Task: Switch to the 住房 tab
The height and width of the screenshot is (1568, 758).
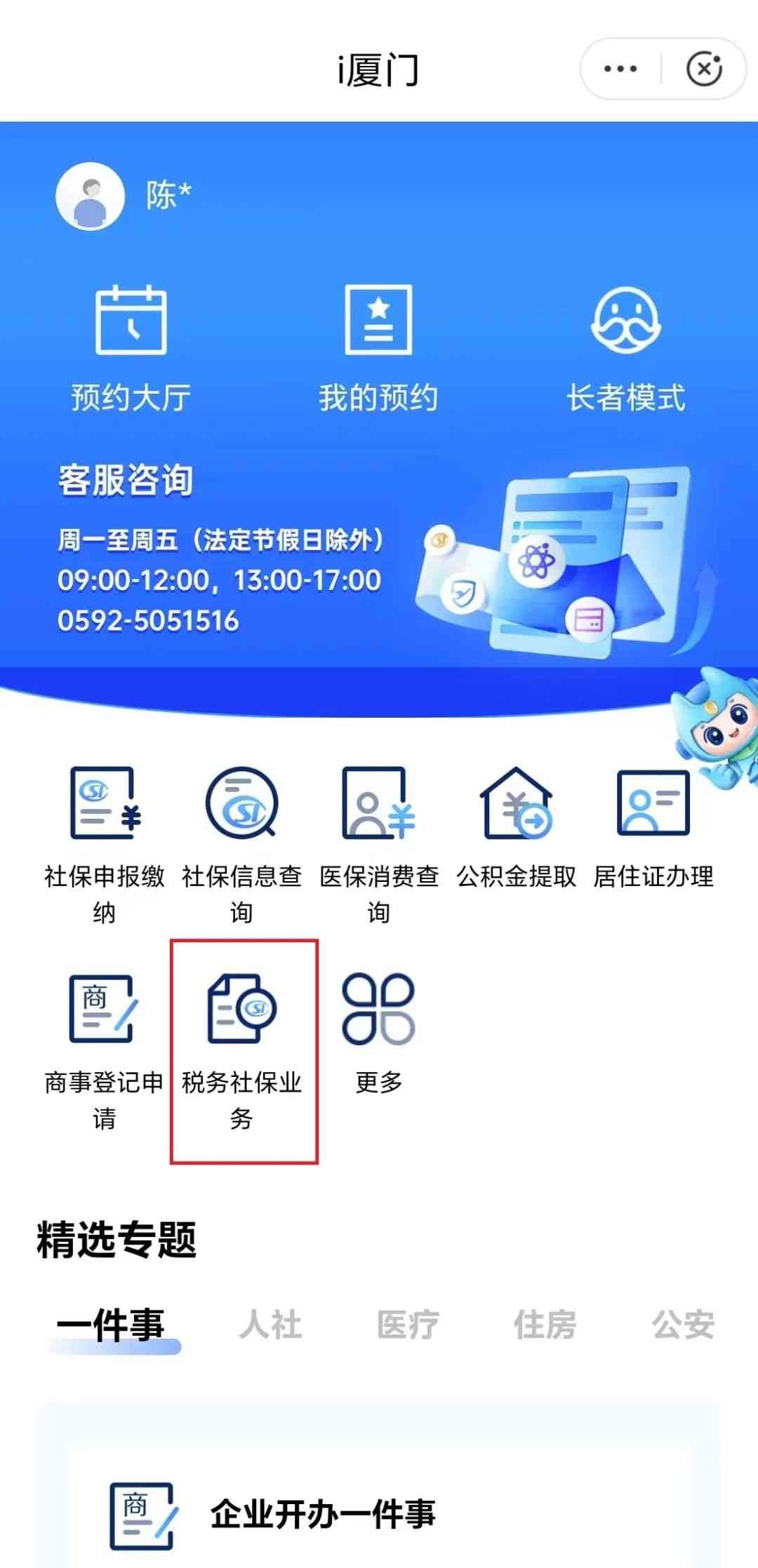Action: pyautogui.click(x=545, y=1326)
